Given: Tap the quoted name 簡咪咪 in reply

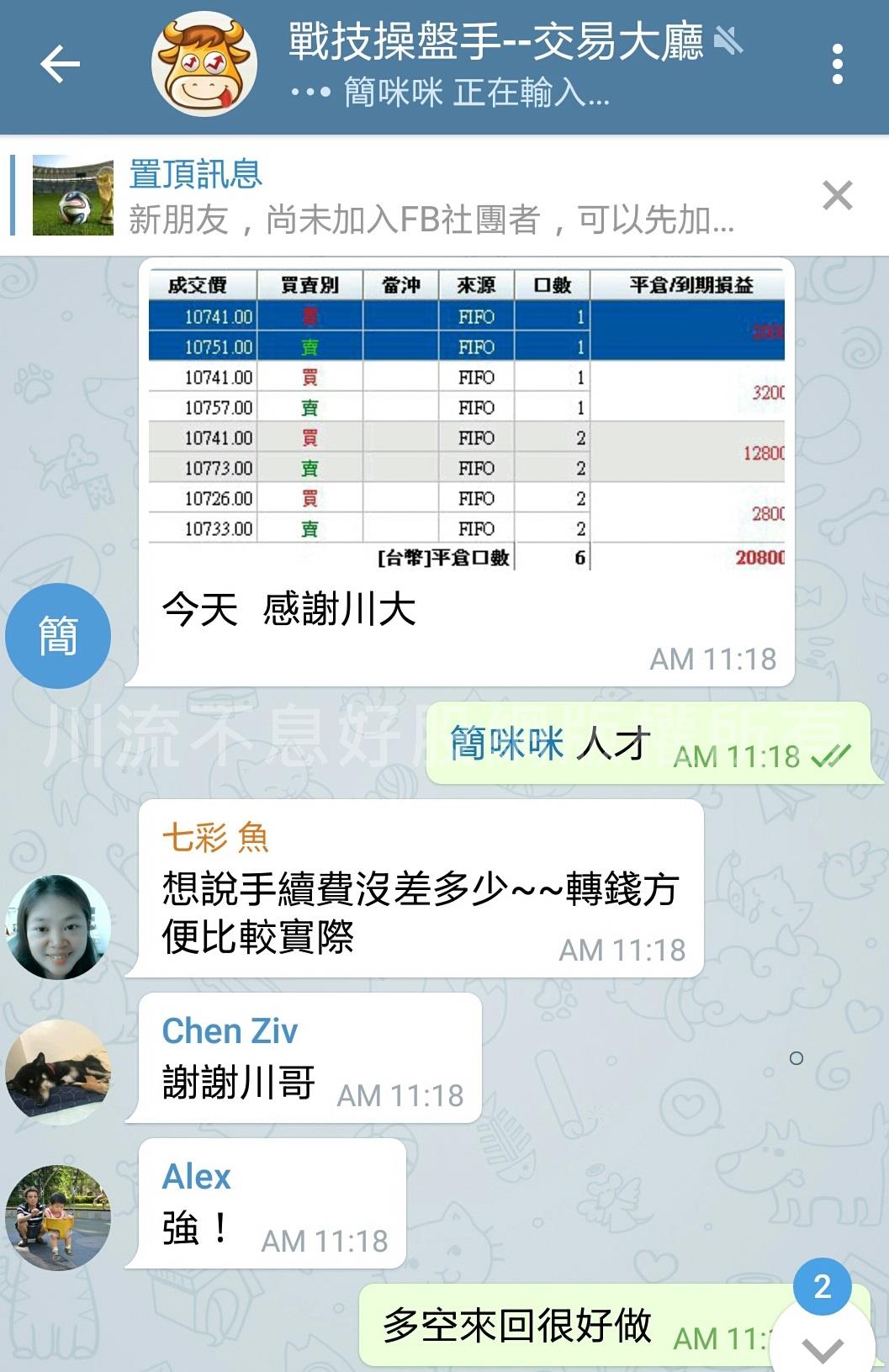Looking at the screenshot, I should 506,744.
